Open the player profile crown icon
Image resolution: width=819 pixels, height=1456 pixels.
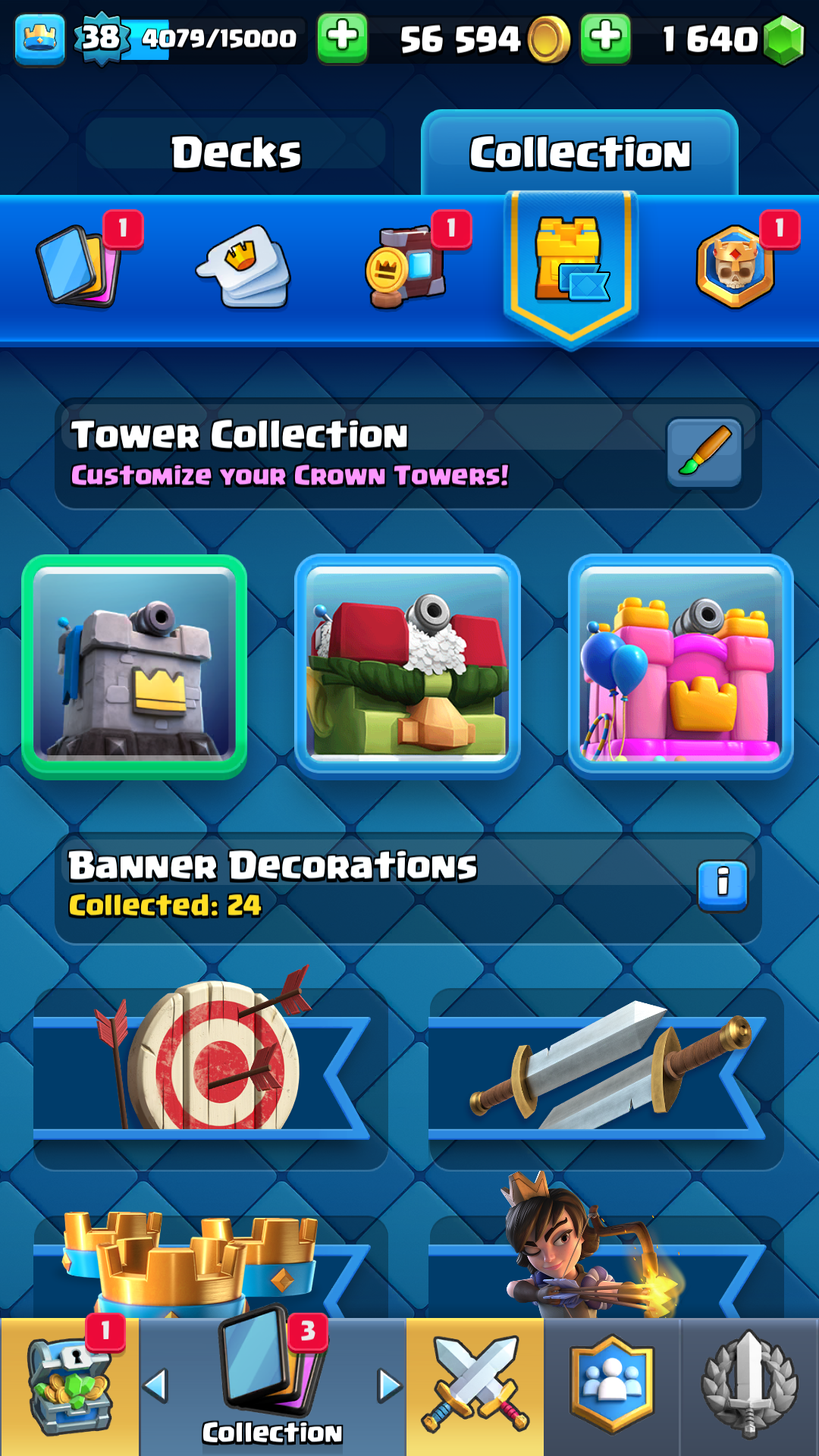click(39, 38)
